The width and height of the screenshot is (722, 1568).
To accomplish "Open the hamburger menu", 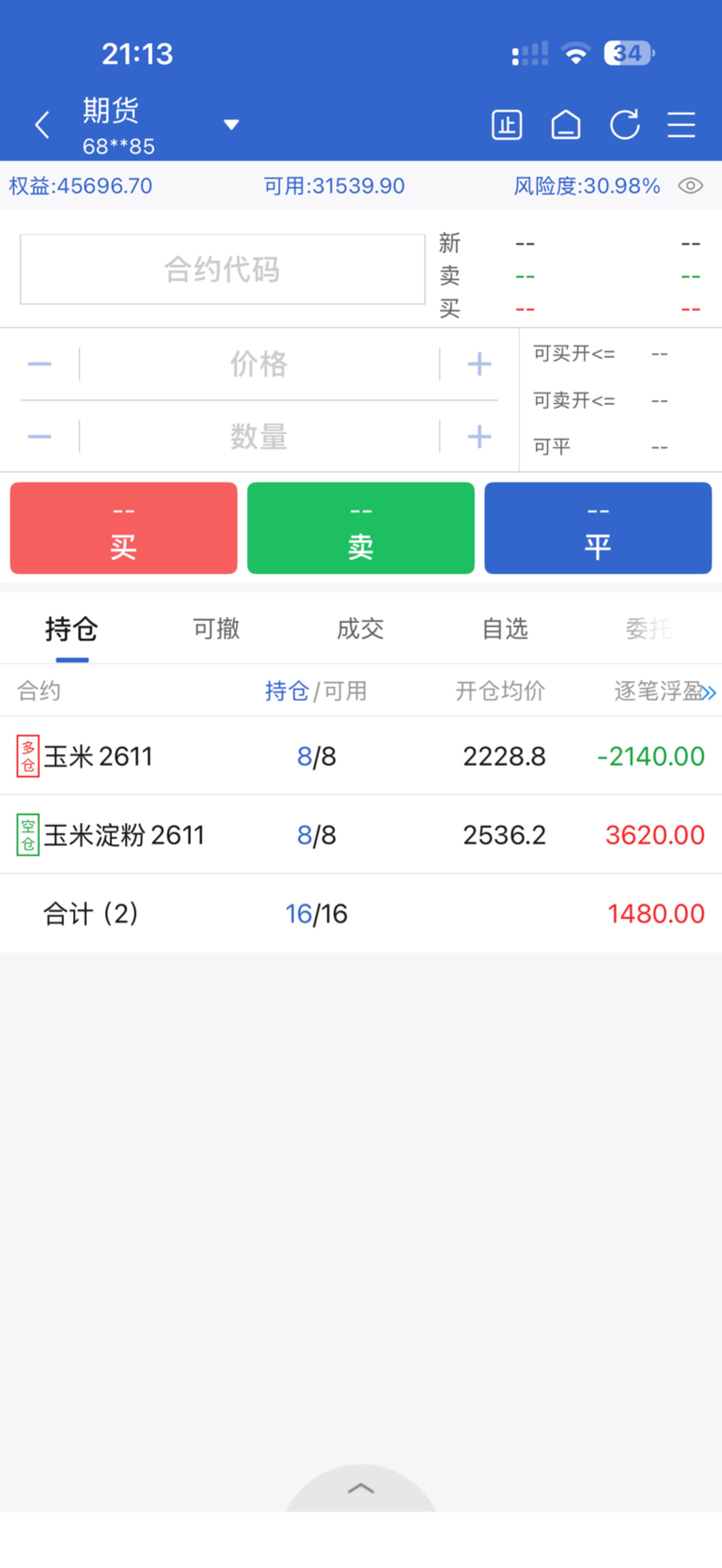I will click(681, 125).
